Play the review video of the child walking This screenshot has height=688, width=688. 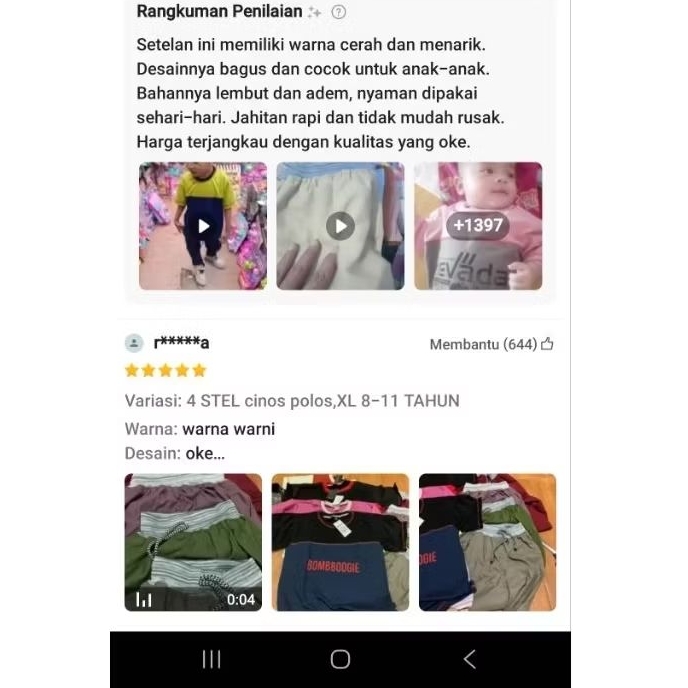tap(203, 226)
